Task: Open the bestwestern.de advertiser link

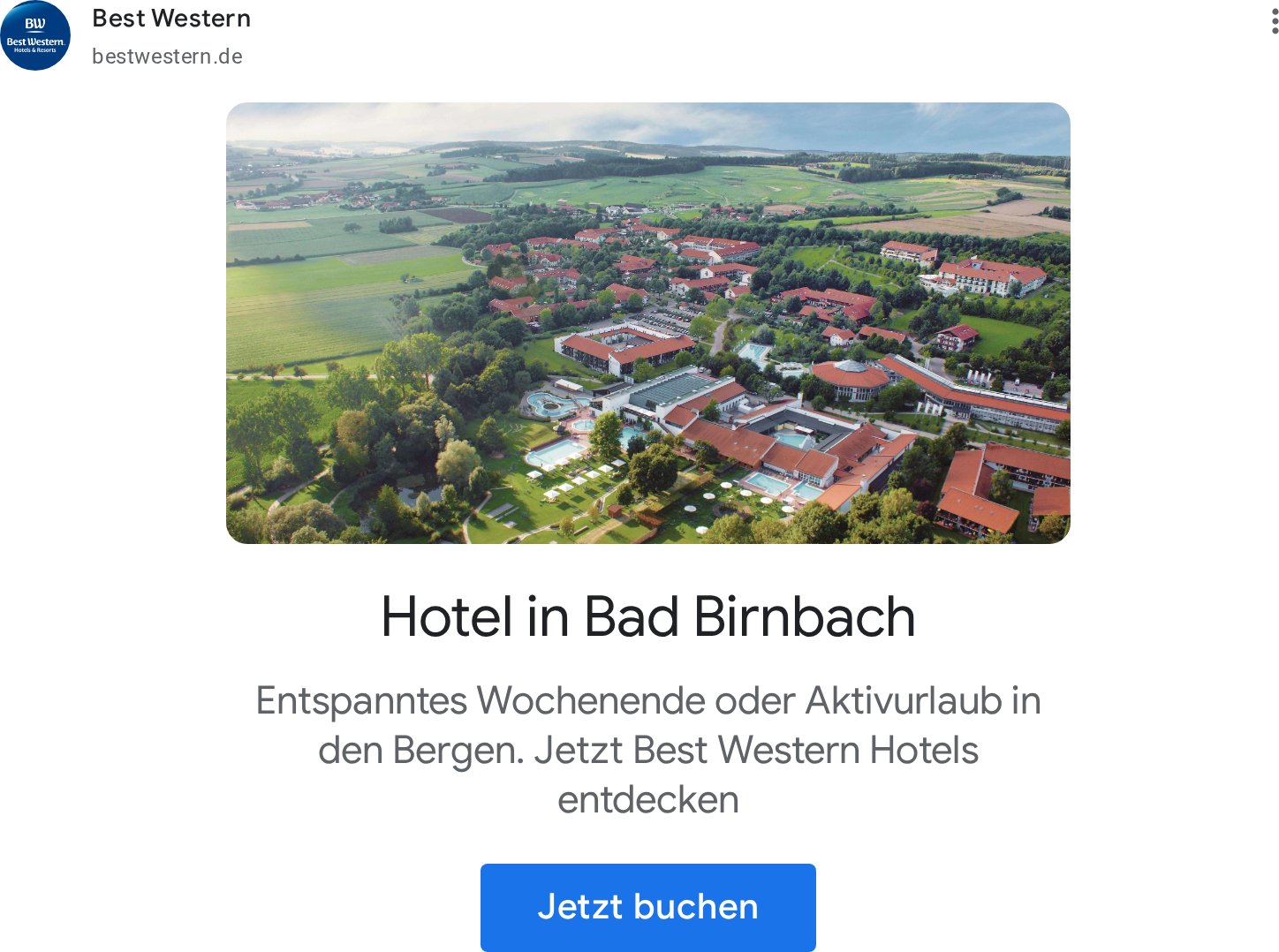Action: [x=167, y=57]
